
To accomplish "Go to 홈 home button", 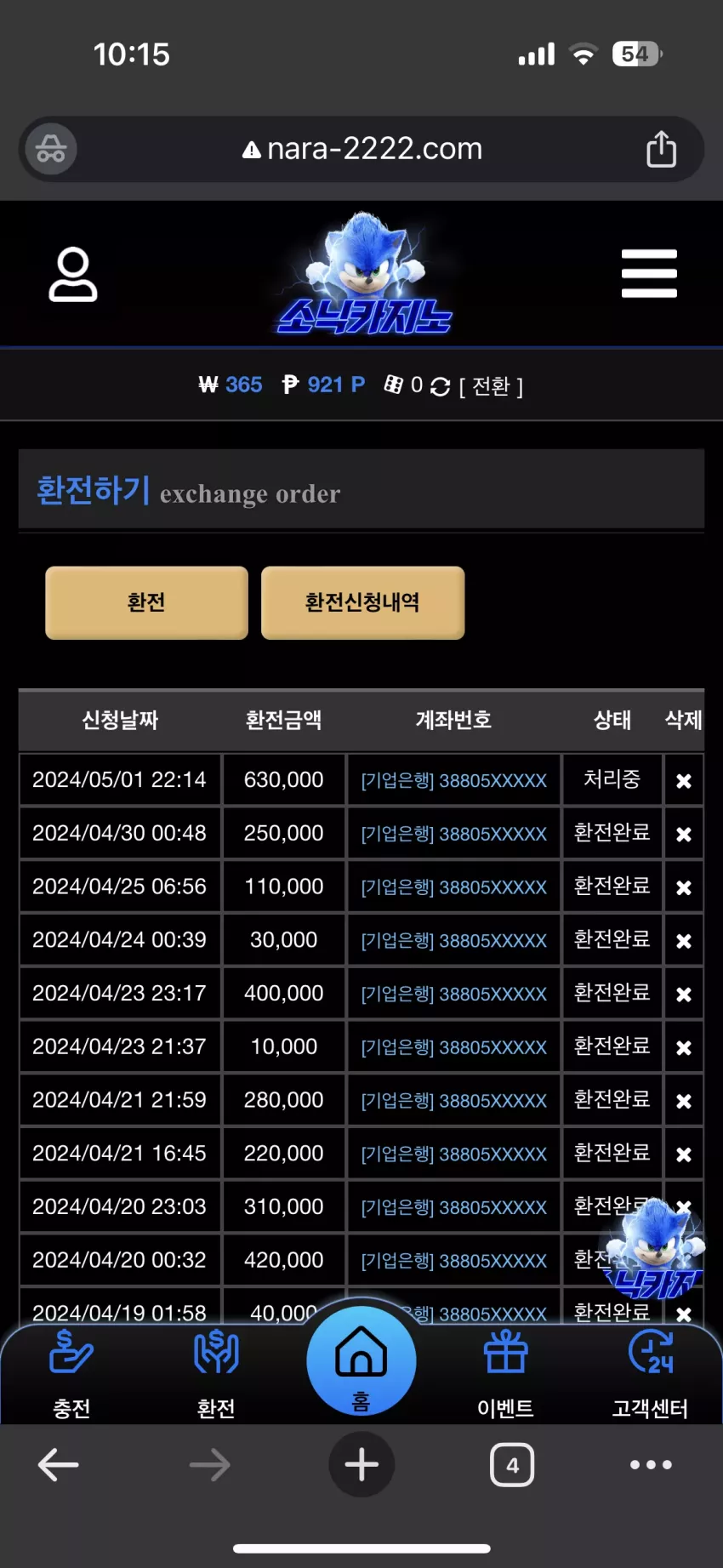I will (x=361, y=1361).
